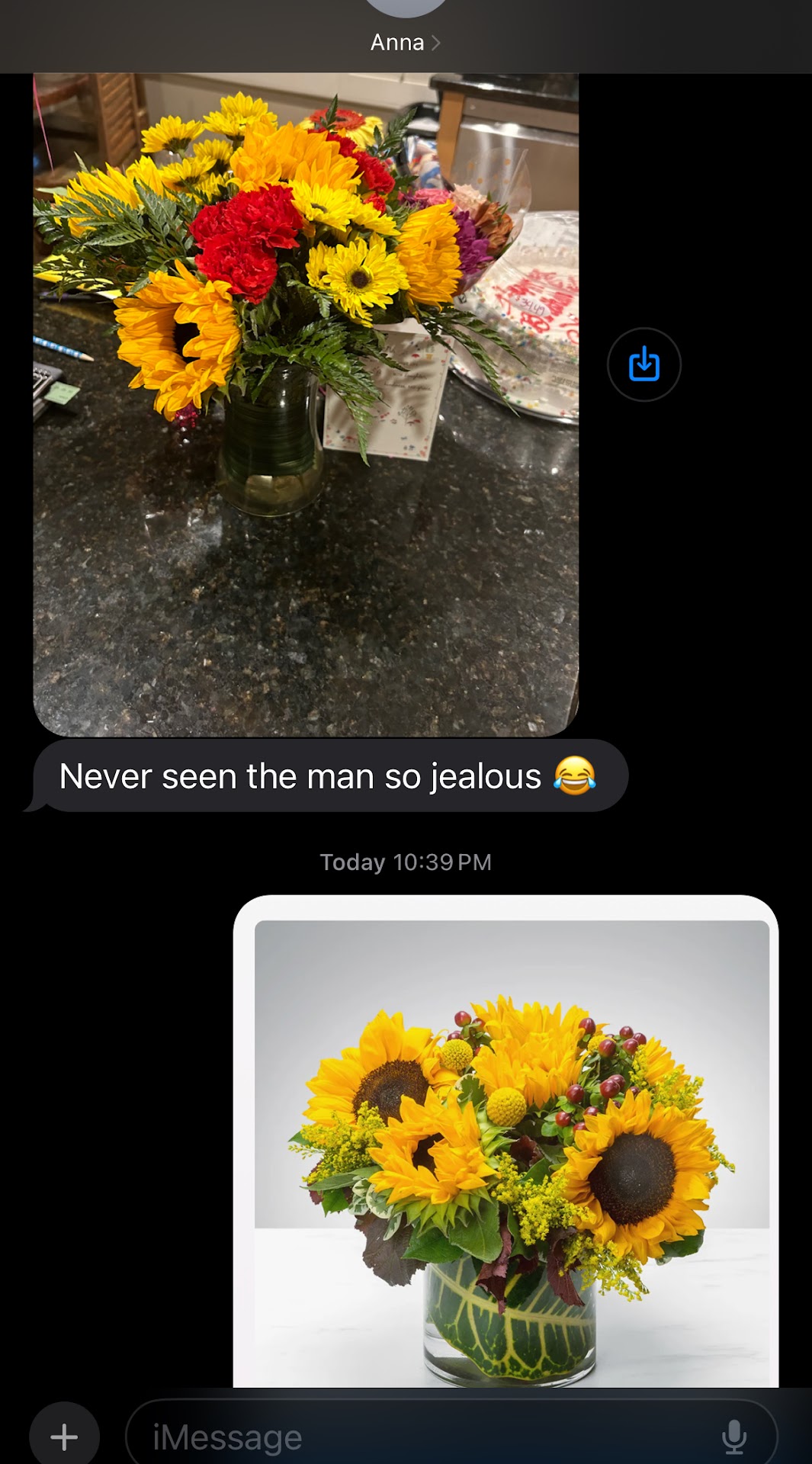Save the received flower photo
Image resolution: width=812 pixels, height=1464 pixels.
point(644,364)
